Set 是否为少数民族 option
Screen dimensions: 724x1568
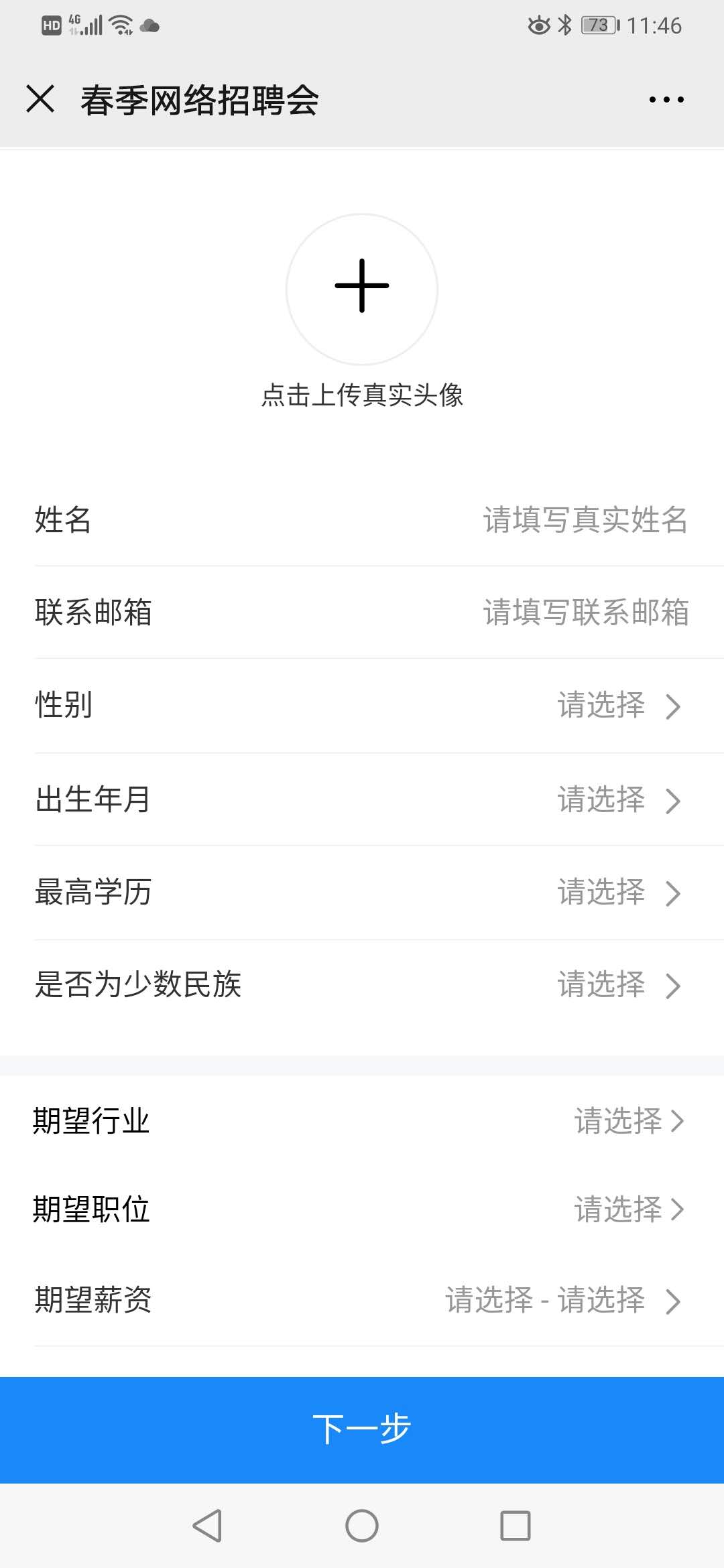point(618,985)
